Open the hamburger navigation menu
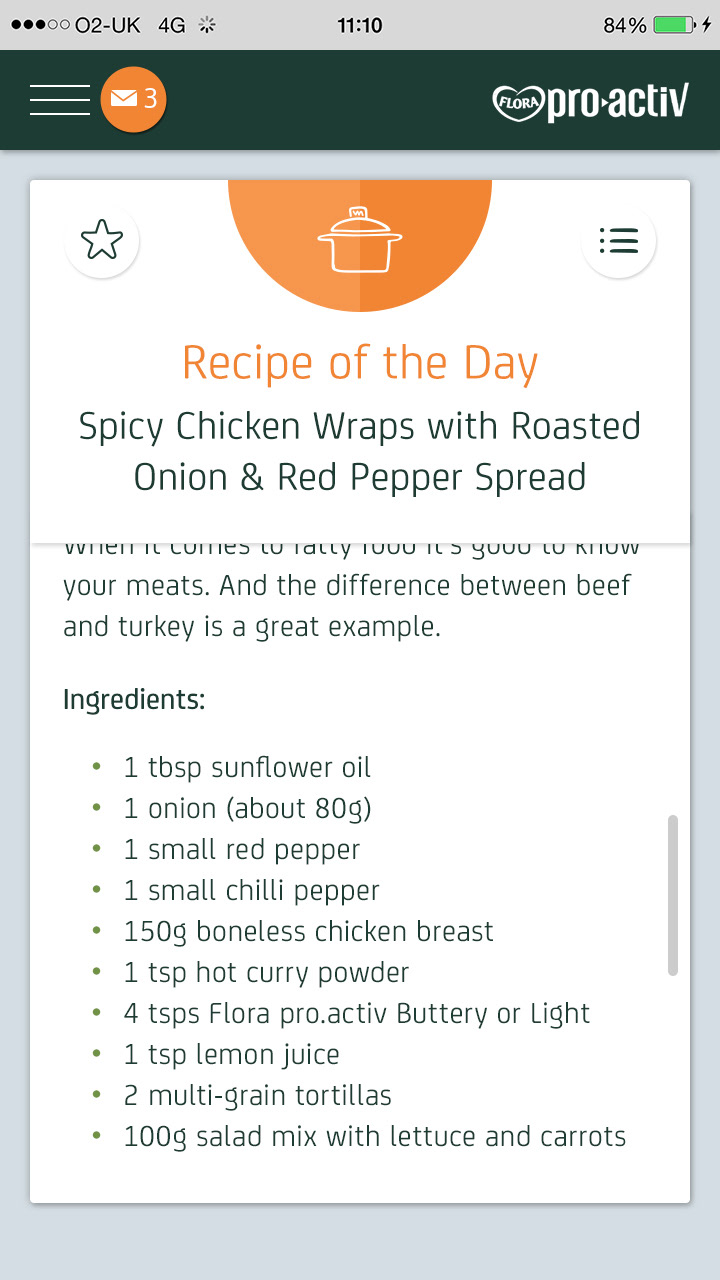This screenshot has width=720, height=1280. coord(60,100)
